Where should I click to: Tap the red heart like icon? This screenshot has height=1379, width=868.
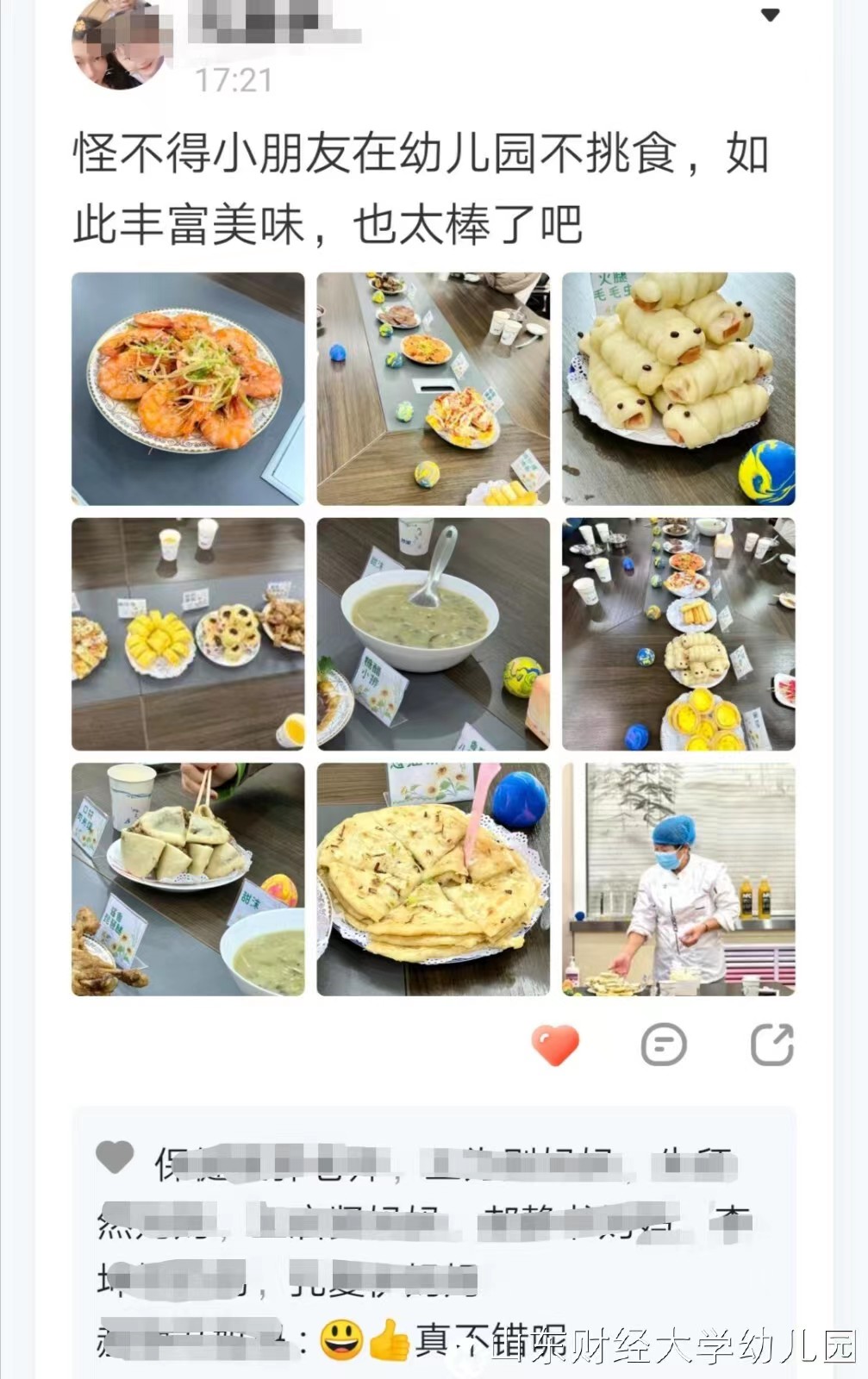555,1045
